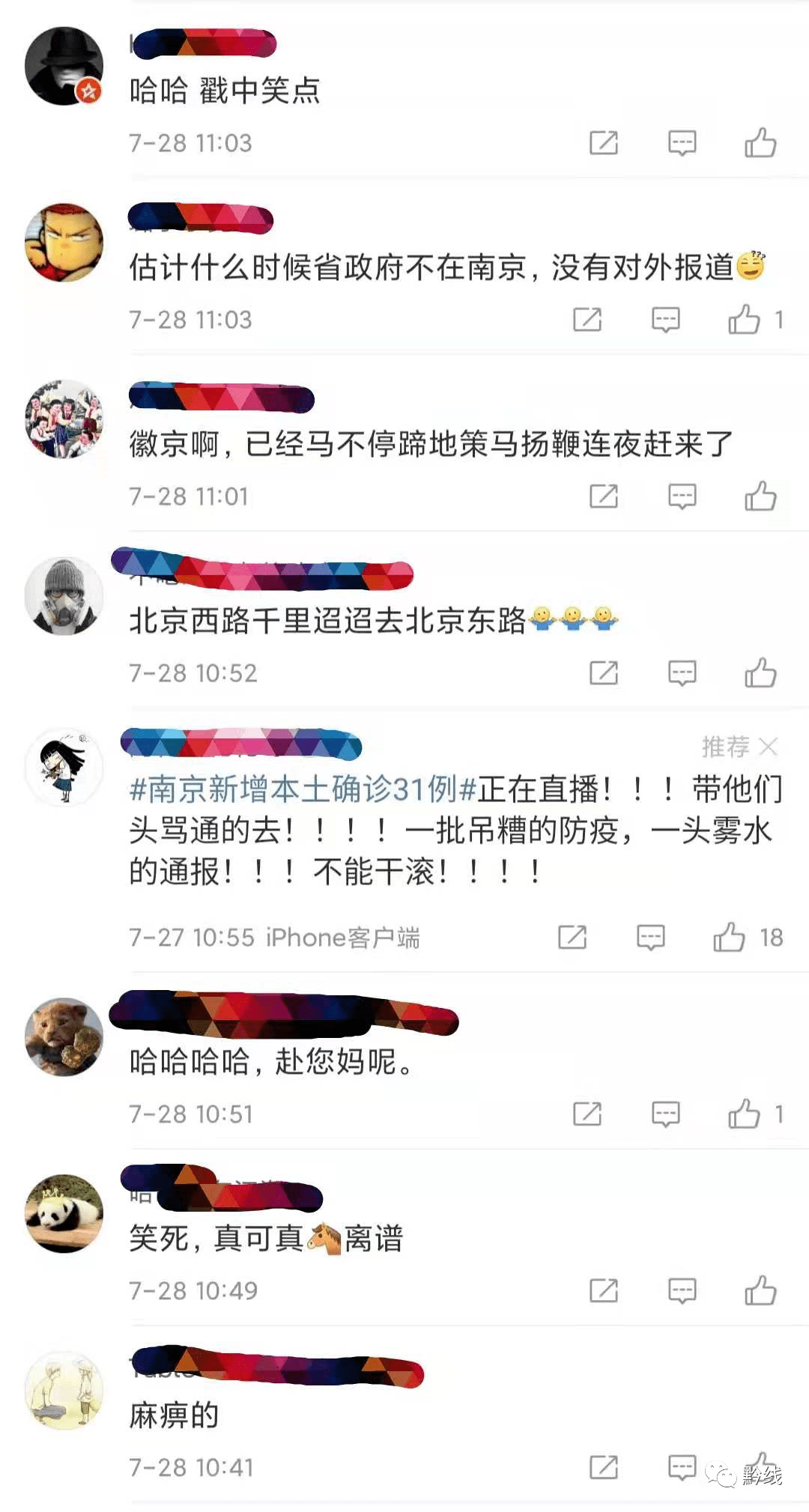Reply to the comment about 省政府不在南京
Viewport: 809px width, 1512px height.
coord(665,319)
